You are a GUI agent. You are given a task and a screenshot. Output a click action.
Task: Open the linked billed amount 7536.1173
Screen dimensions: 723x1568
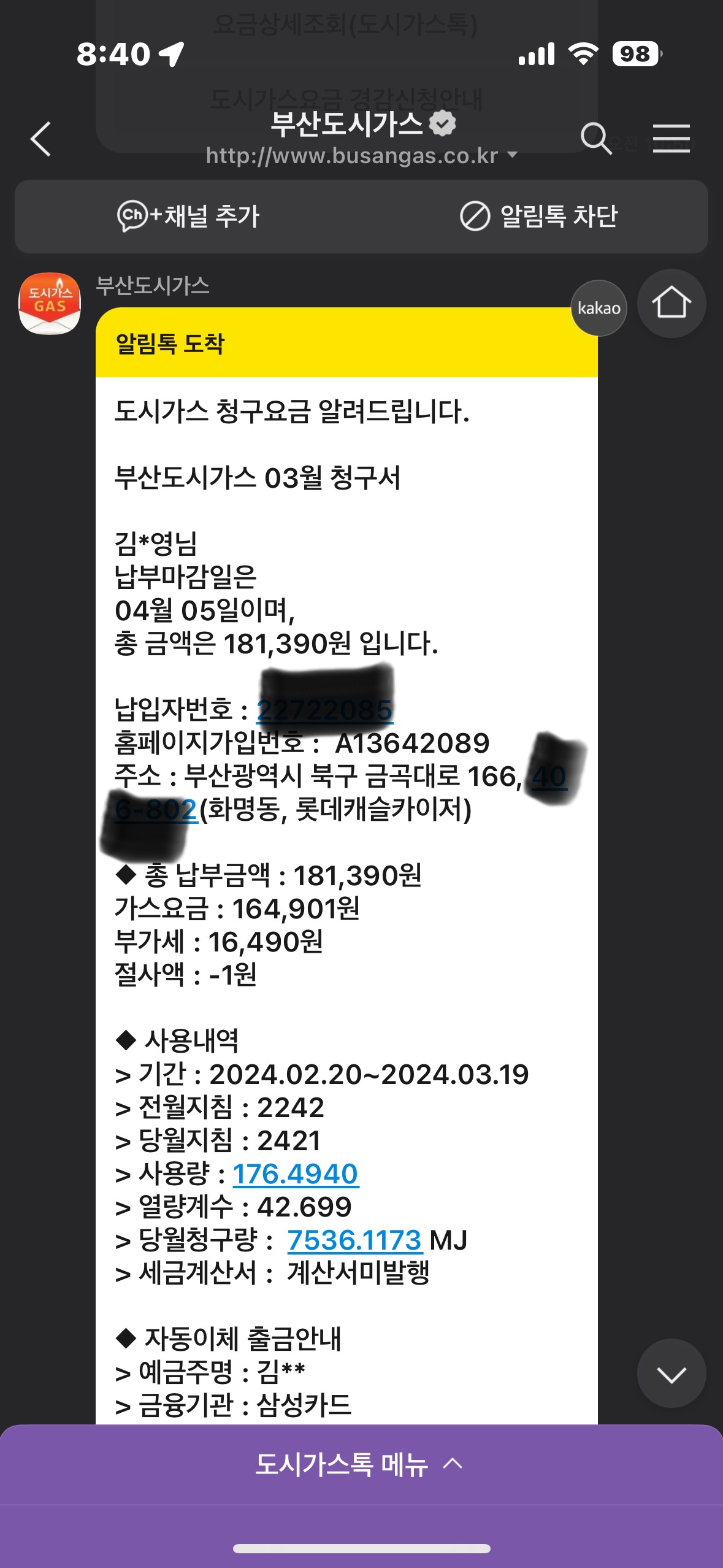tap(354, 1240)
